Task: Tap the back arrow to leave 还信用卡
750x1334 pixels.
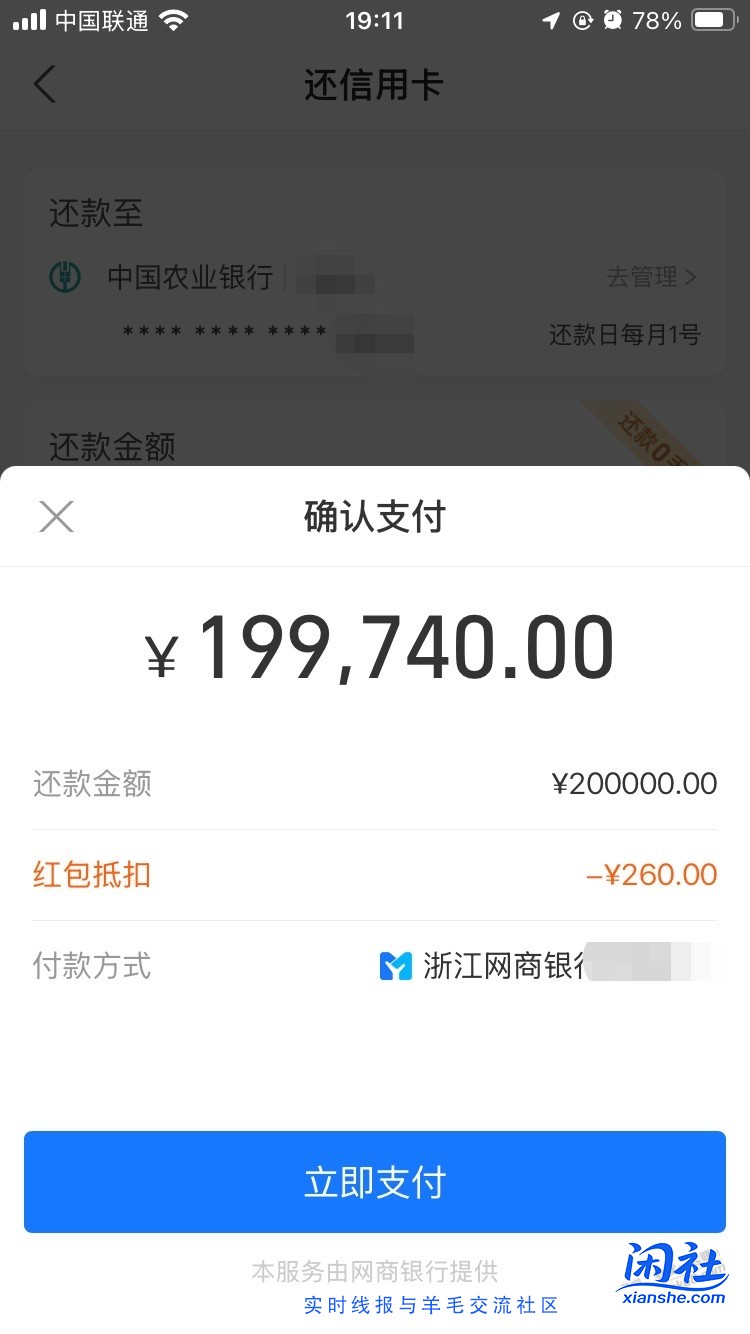Action: point(44,84)
